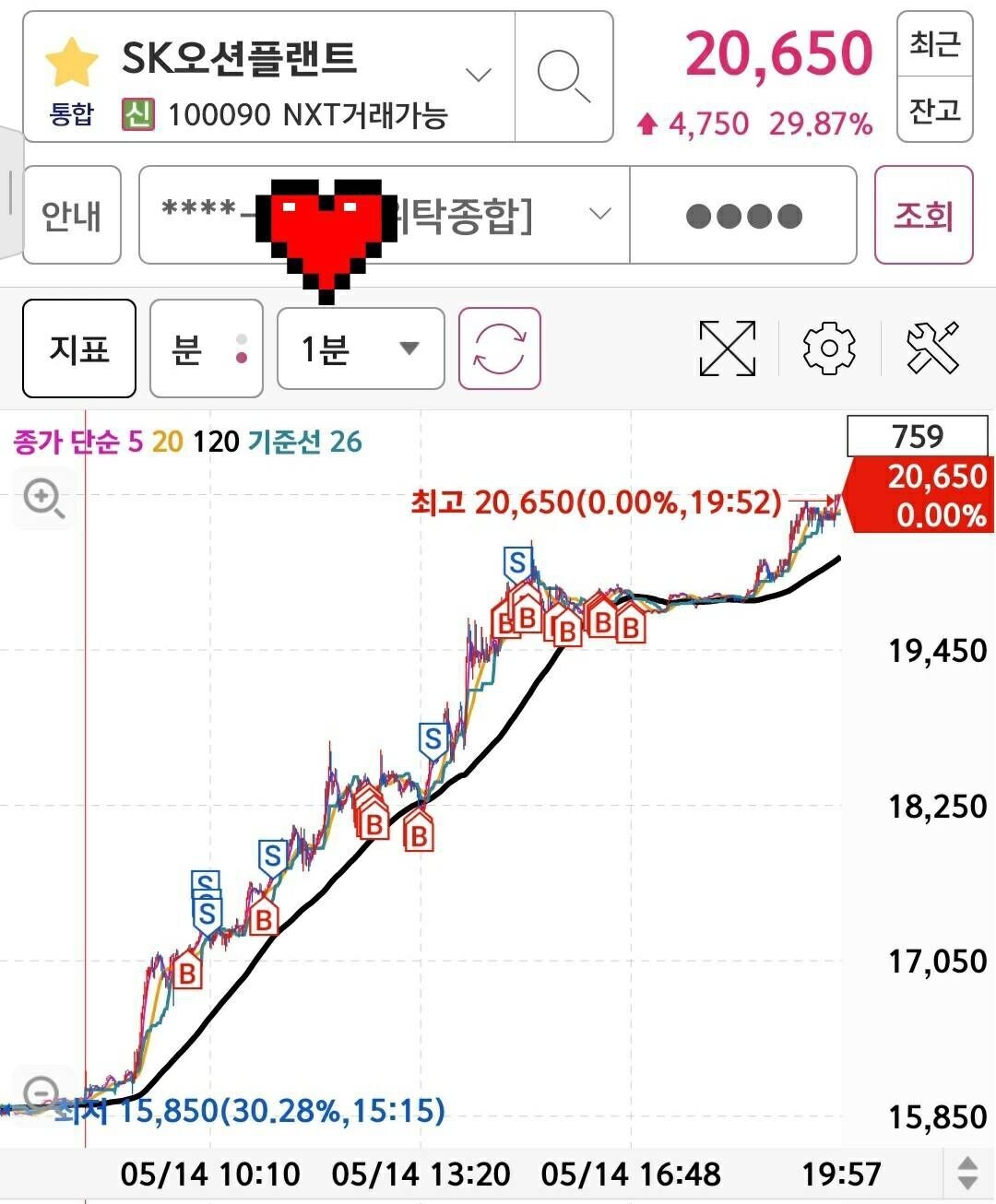This screenshot has width=996, height=1204.
Task: Expand the SK오션플랜트 stock selector dropdown
Action: tap(479, 74)
